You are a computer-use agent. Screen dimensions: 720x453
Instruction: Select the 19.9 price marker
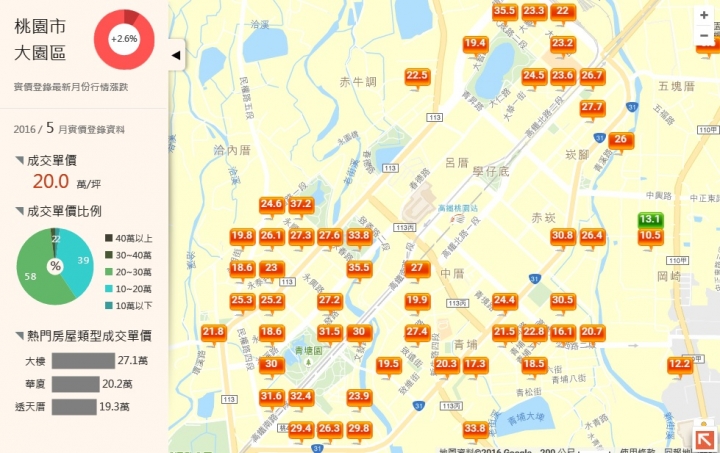click(417, 300)
